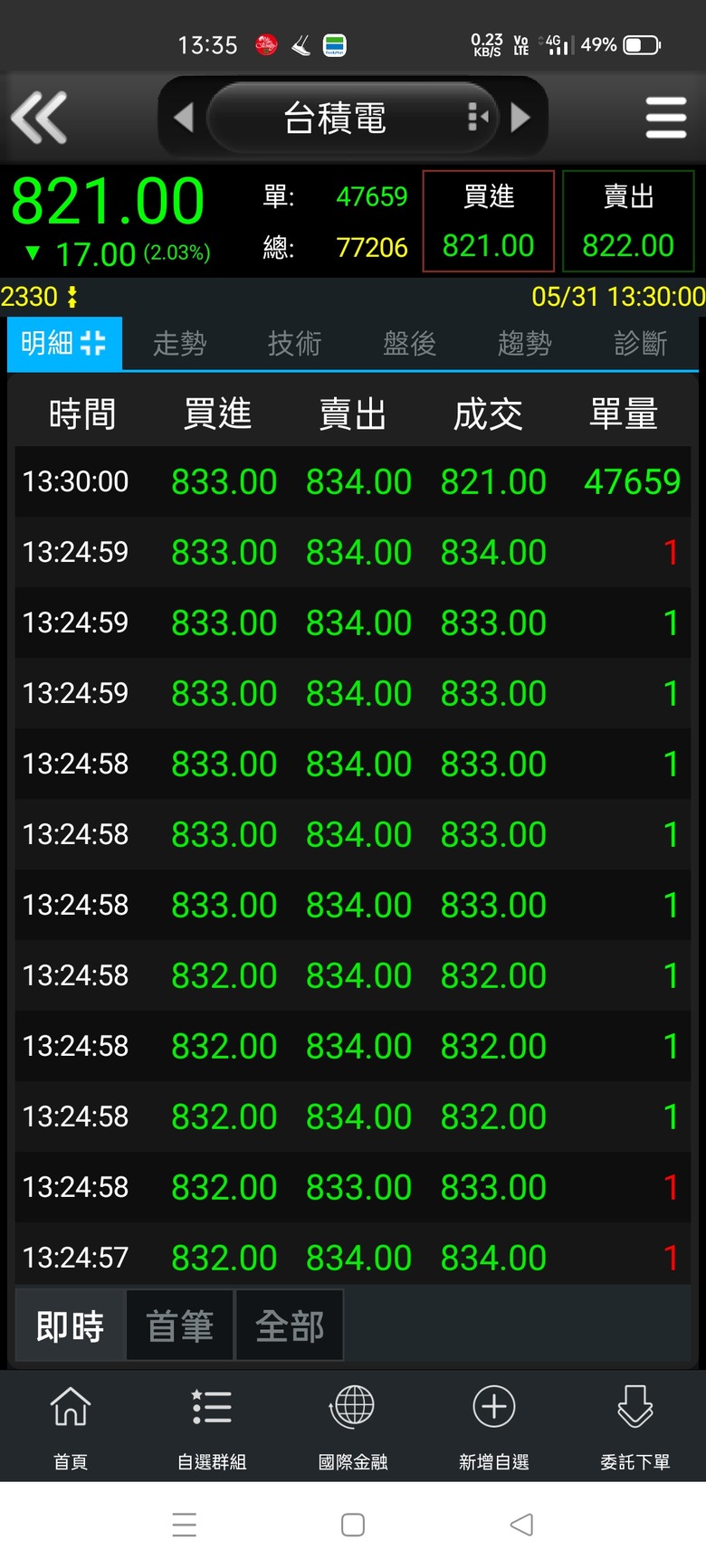This screenshot has width=706, height=1568.
Task: Select the 即時 filter
Action: (x=70, y=1326)
